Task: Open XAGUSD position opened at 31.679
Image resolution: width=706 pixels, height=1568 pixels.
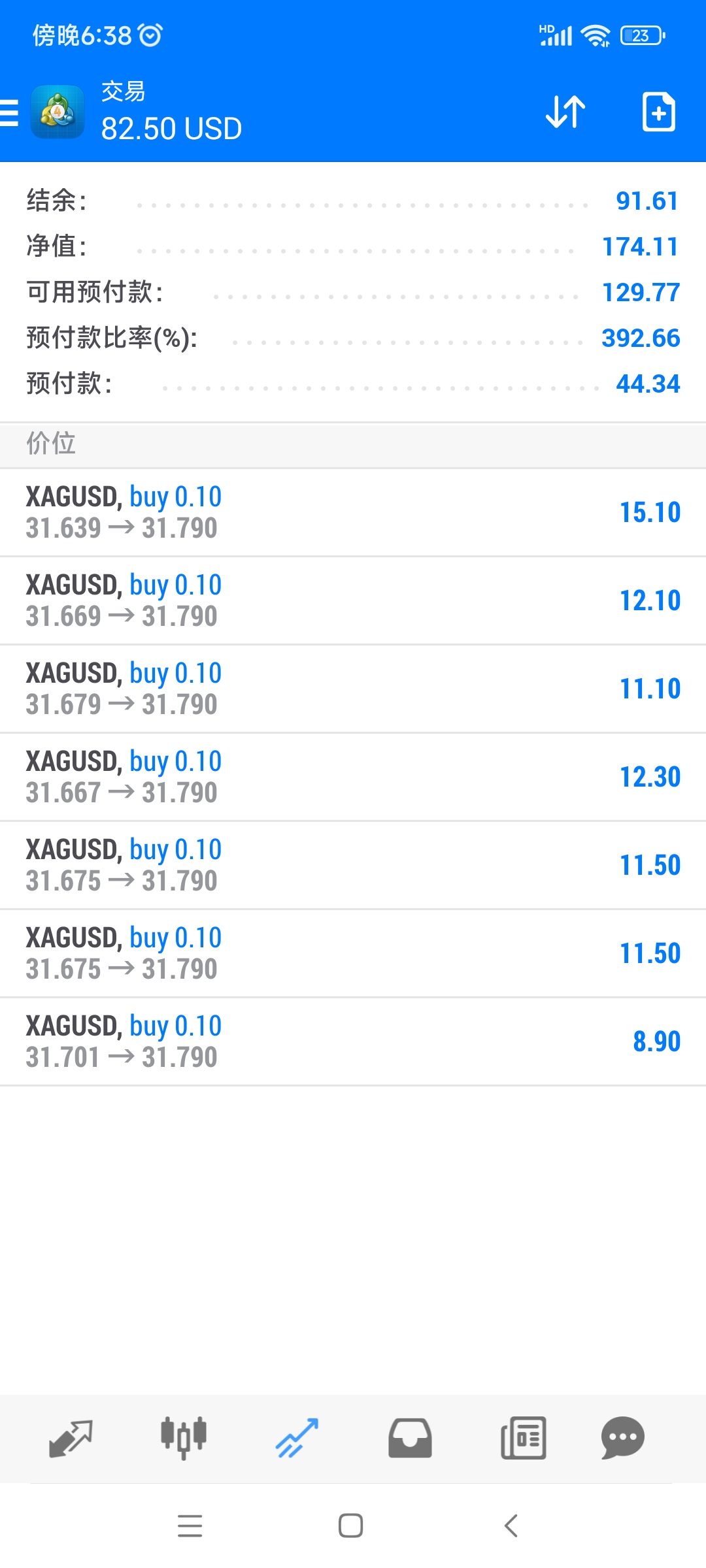Action: (x=353, y=689)
